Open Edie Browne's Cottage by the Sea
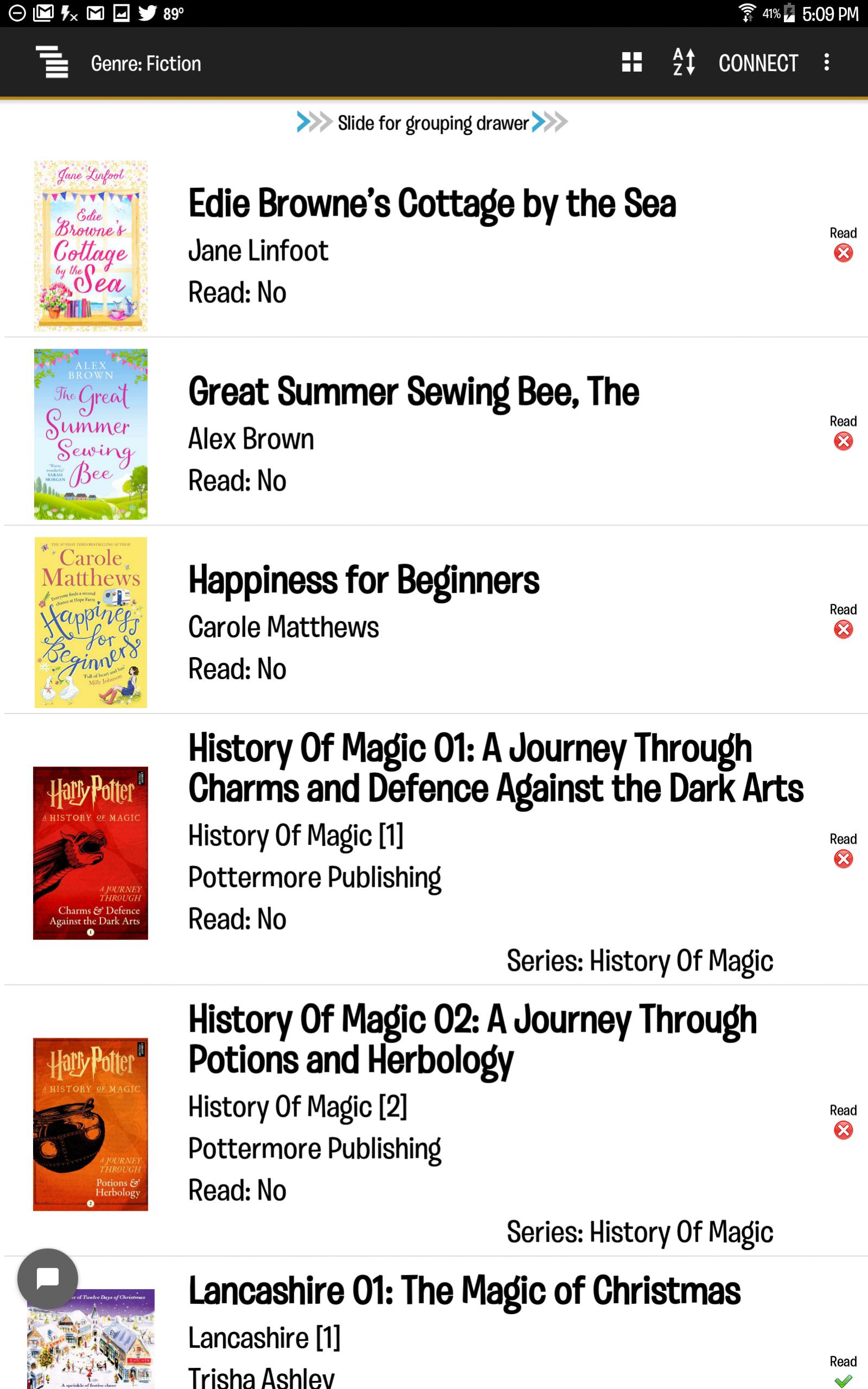Image resolution: width=868 pixels, height=1389 pixels. coord(432,204)
